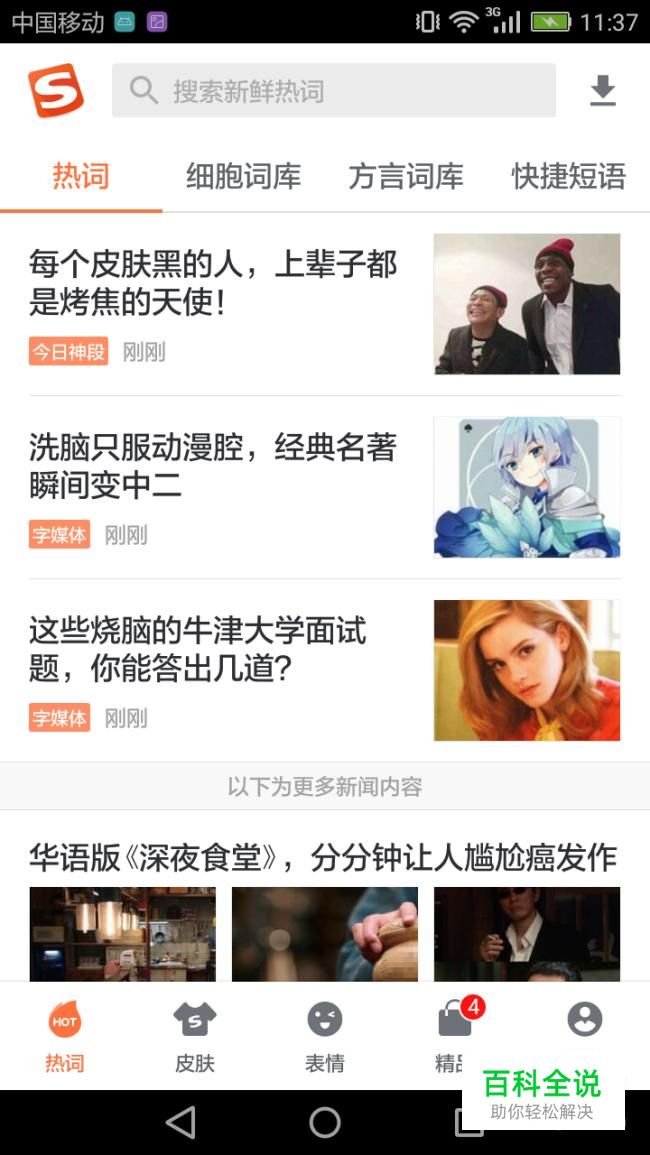Open the 精品 tab with badge 4
This screenshot has height=1155, width=650.
point(455,1030)
